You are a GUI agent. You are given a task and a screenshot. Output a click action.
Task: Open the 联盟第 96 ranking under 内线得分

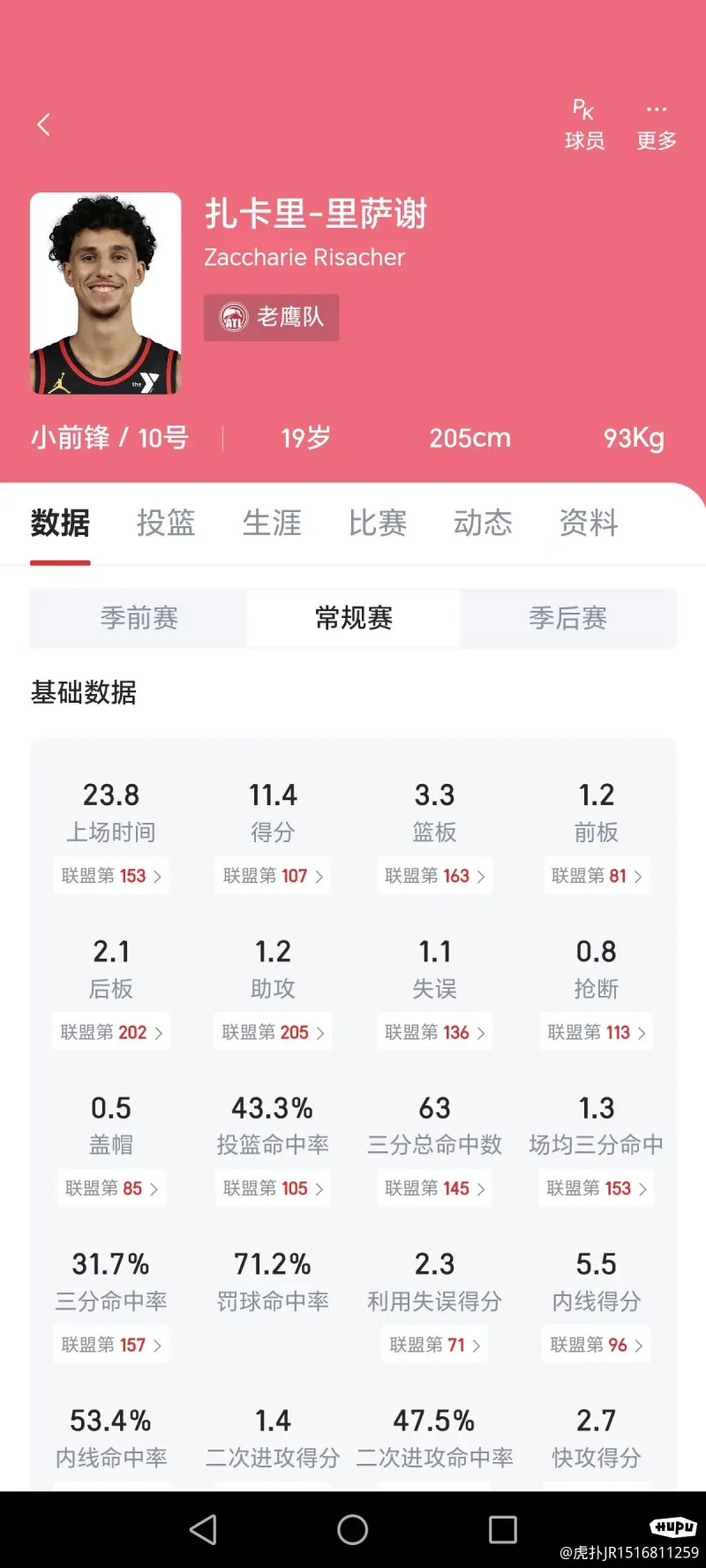click(x=596, y=1345)
